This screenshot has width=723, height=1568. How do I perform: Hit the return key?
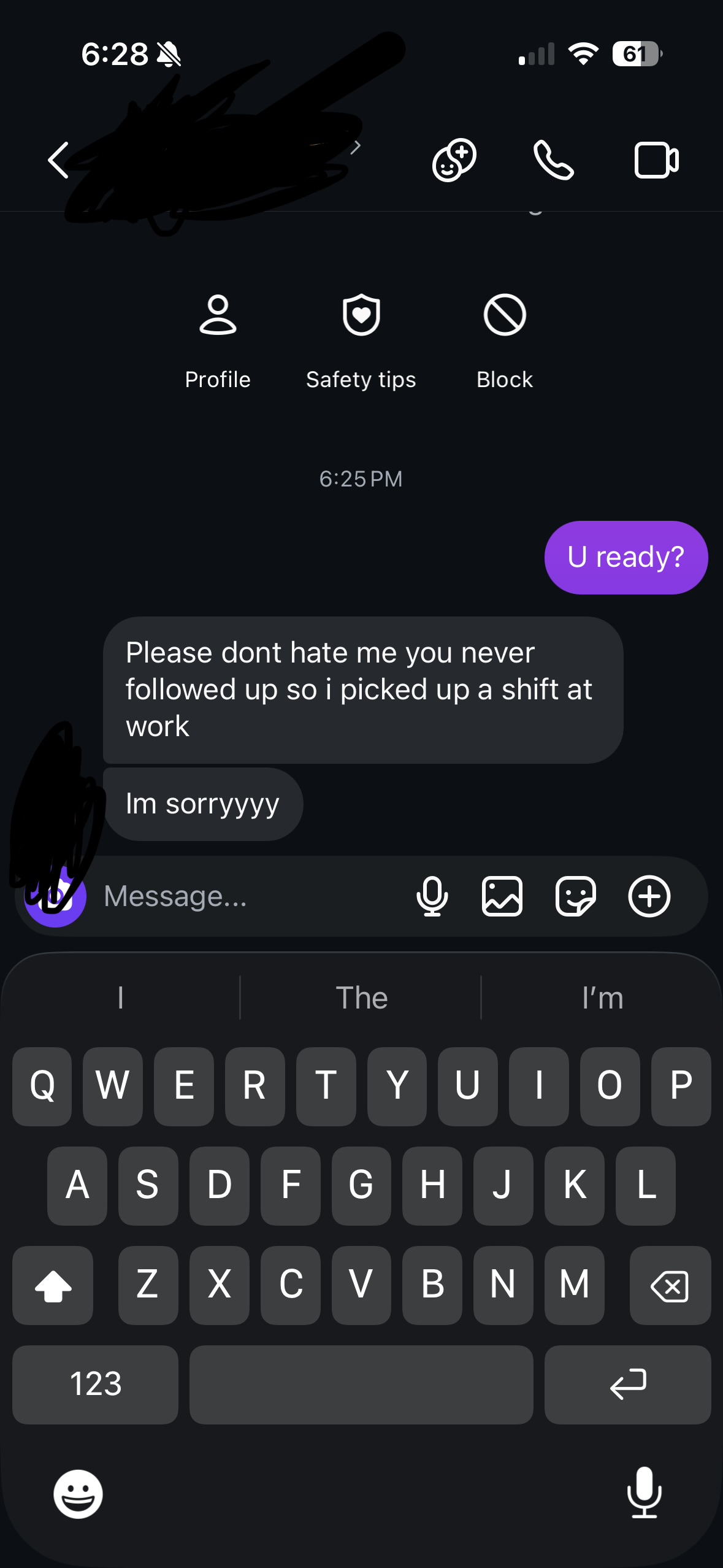627,1385
